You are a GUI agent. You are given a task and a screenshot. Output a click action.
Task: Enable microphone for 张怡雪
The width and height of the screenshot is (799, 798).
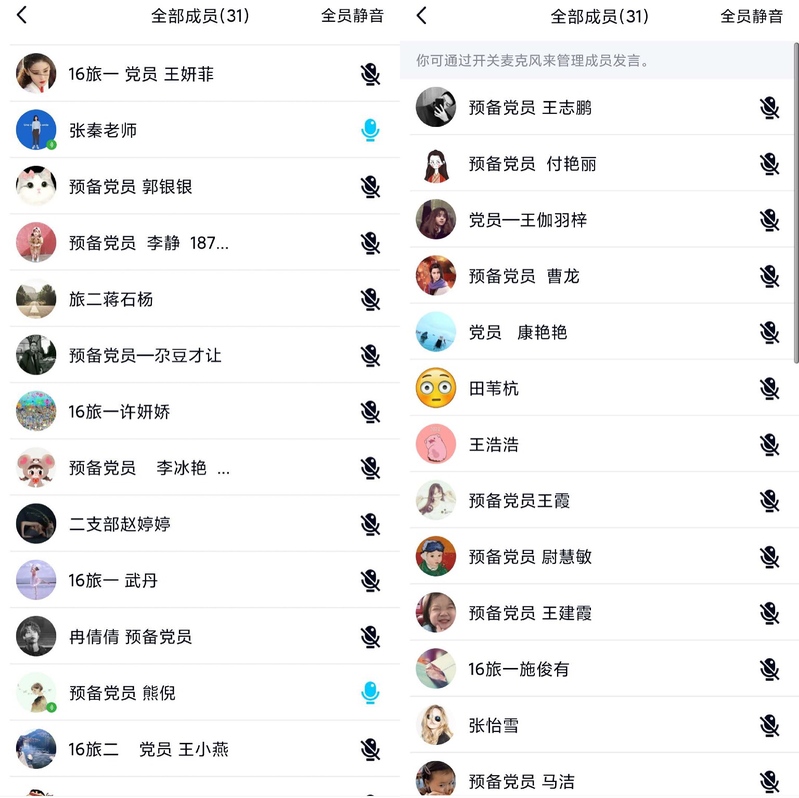pos(769,725)
